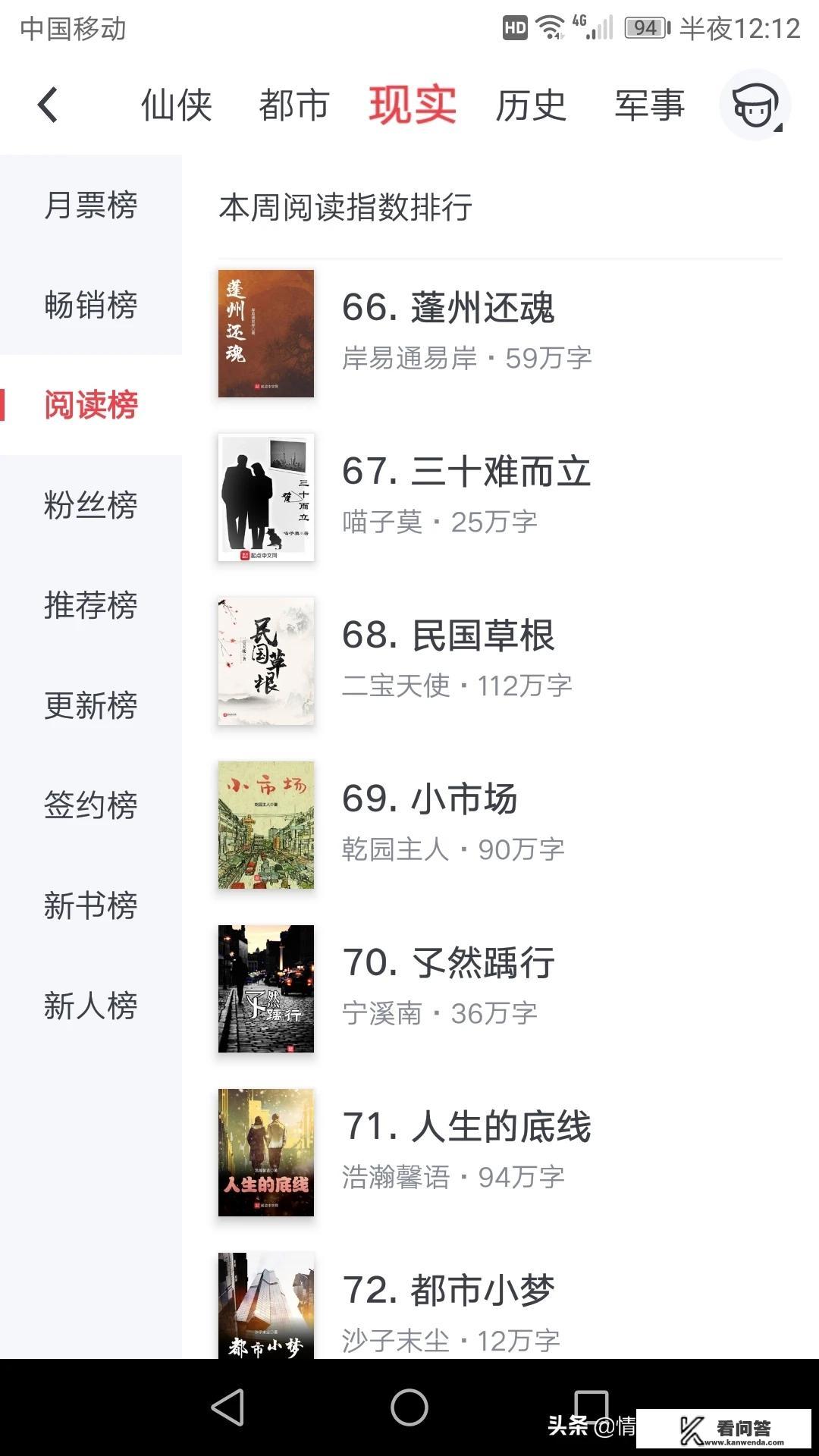The image size is (819, 1456).
Task: Open the 三十难而立 book cover
Action: tap(267, 497)
